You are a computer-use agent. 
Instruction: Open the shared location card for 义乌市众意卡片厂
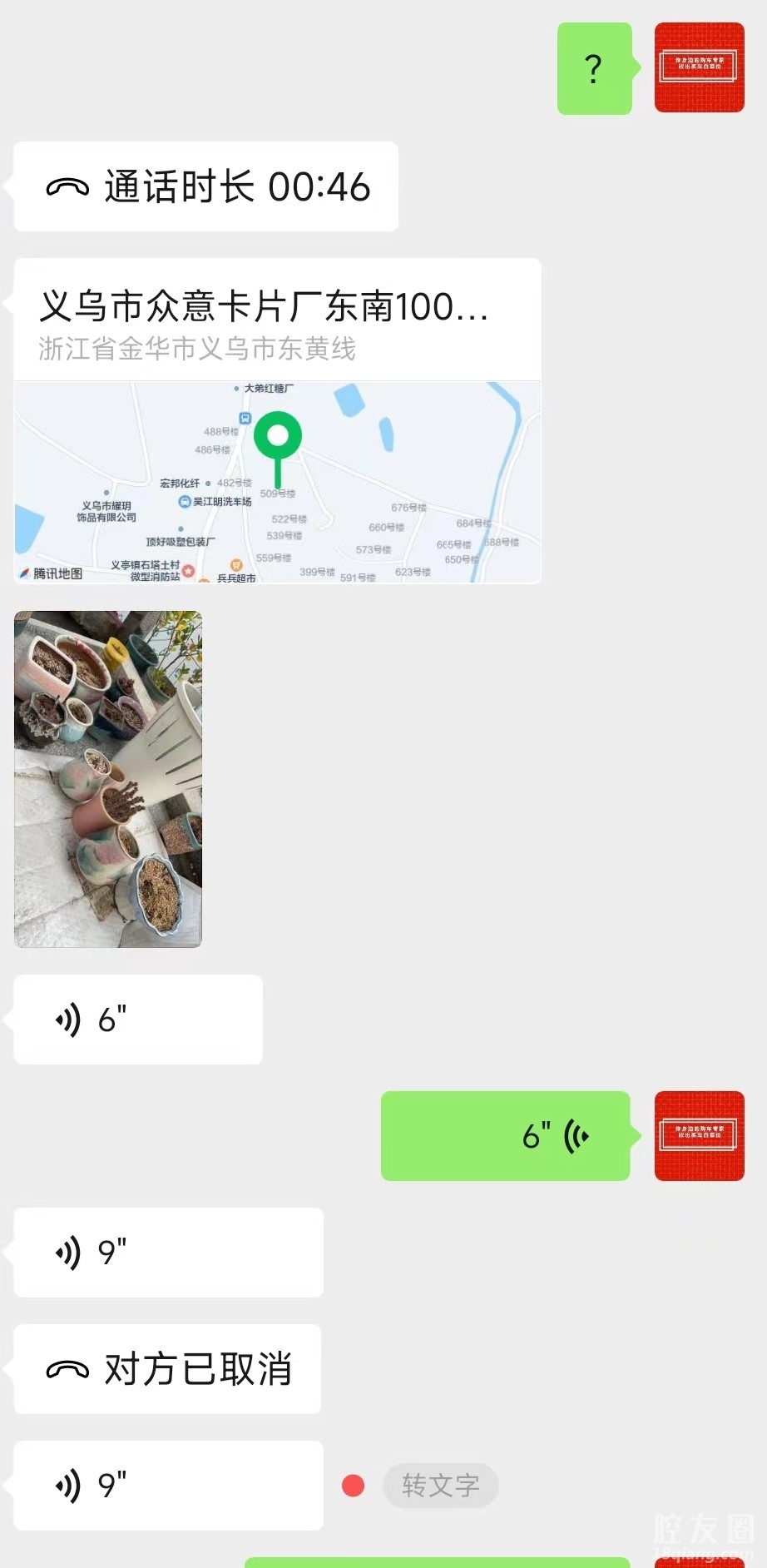click(x=277, y=420)
